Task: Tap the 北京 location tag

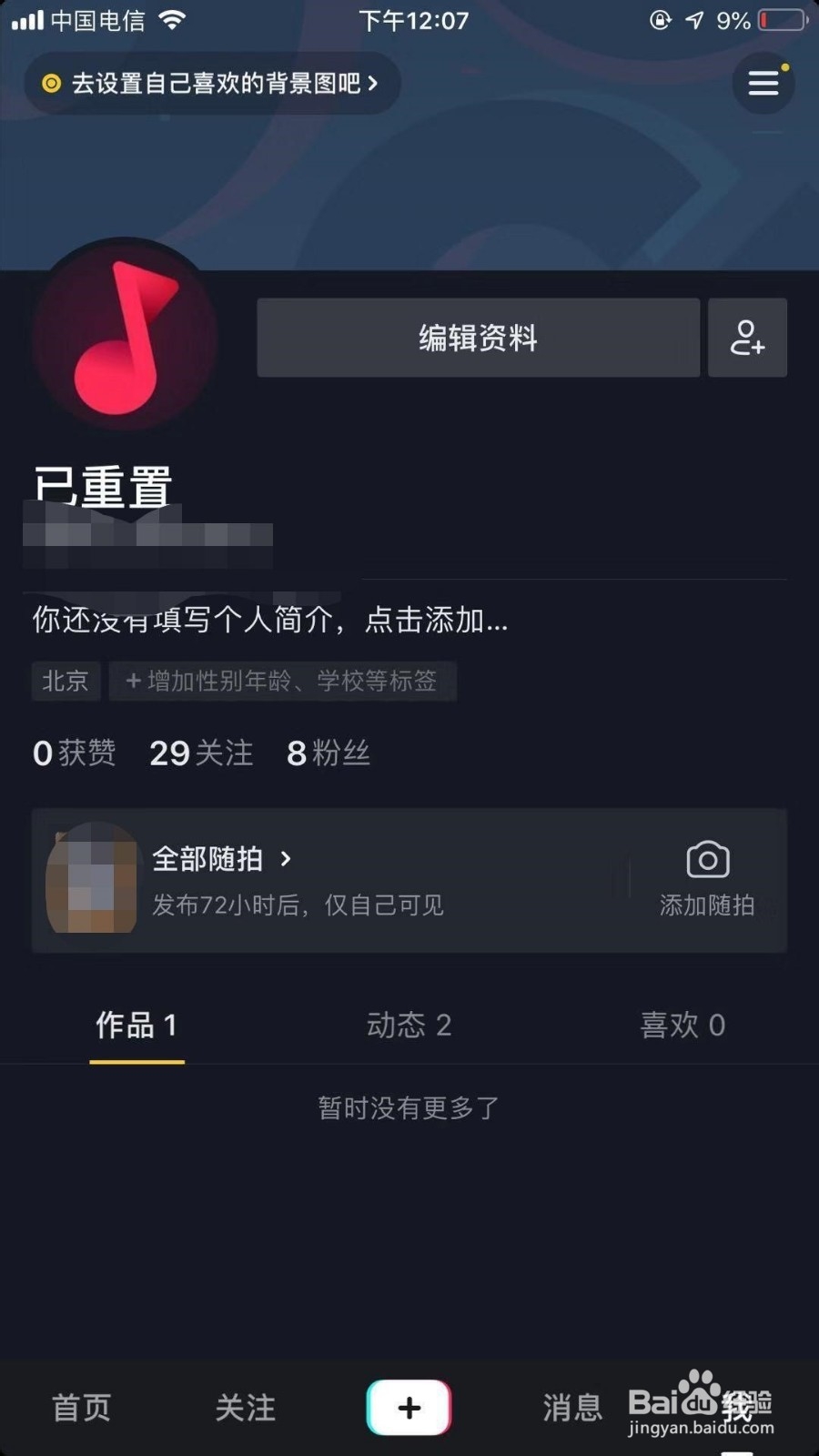Action: (65, 681)
